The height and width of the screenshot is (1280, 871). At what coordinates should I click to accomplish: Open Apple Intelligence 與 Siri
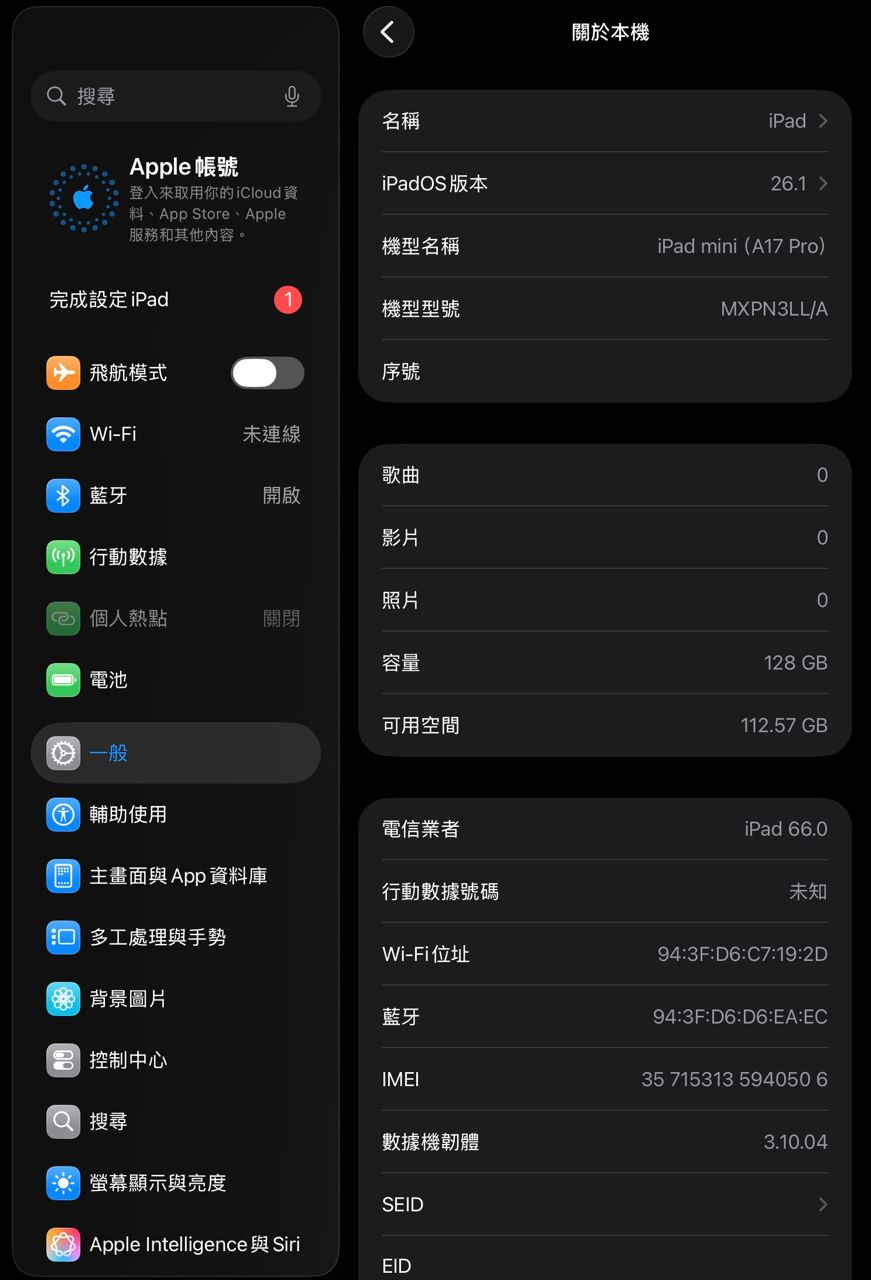(175, 1244)
